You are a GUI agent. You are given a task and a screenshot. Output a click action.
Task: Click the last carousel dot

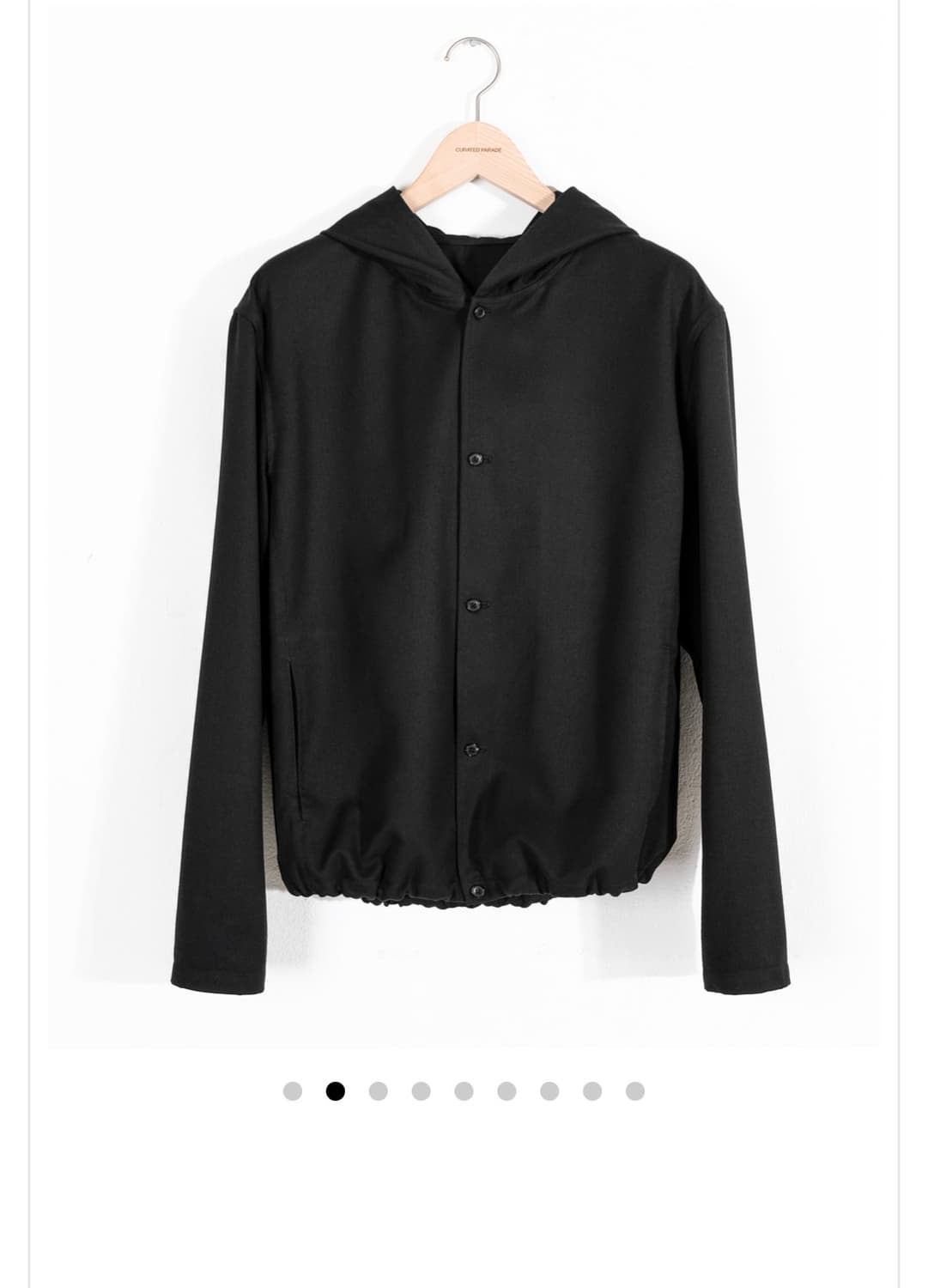[634, 1091]
